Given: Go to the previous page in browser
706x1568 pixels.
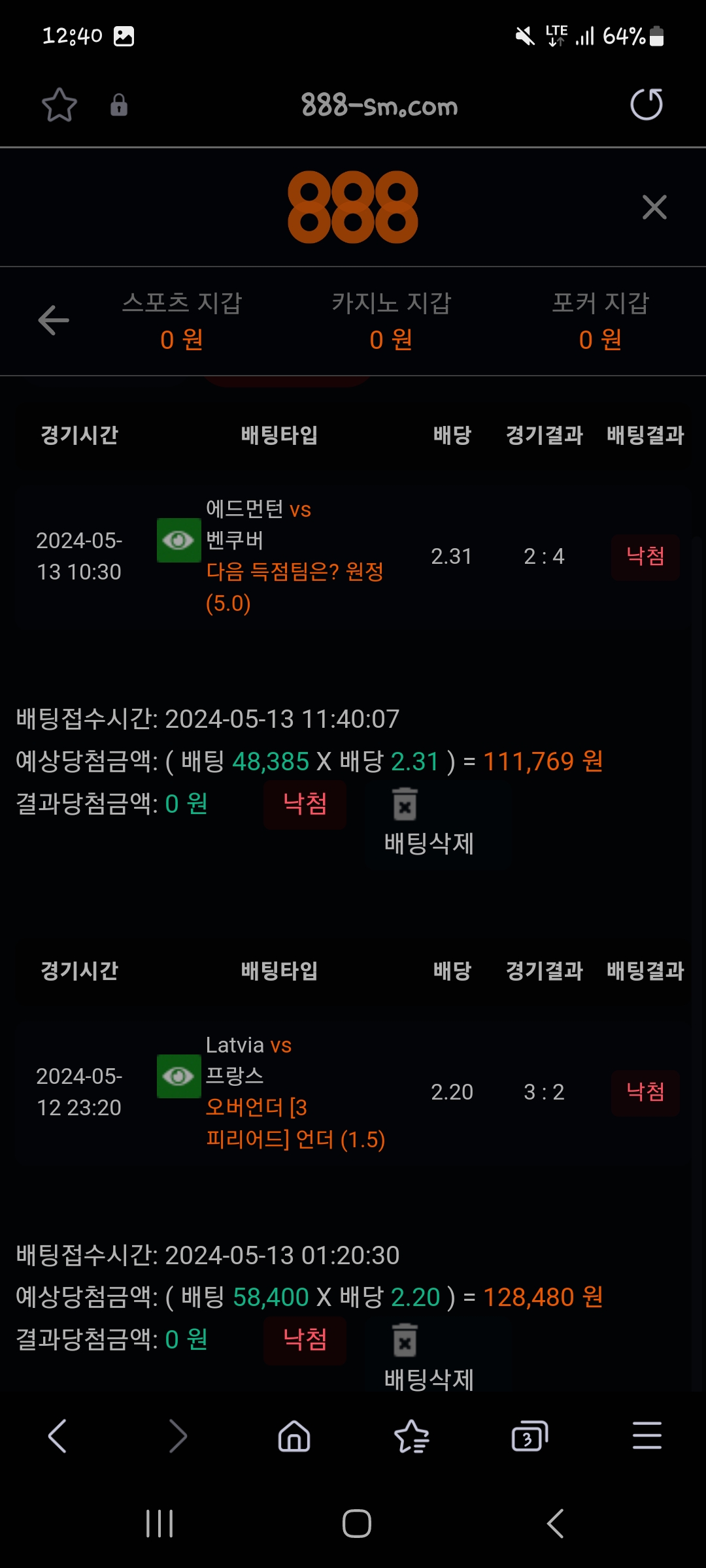Looking at the screenshot, I should point(58,1436).
